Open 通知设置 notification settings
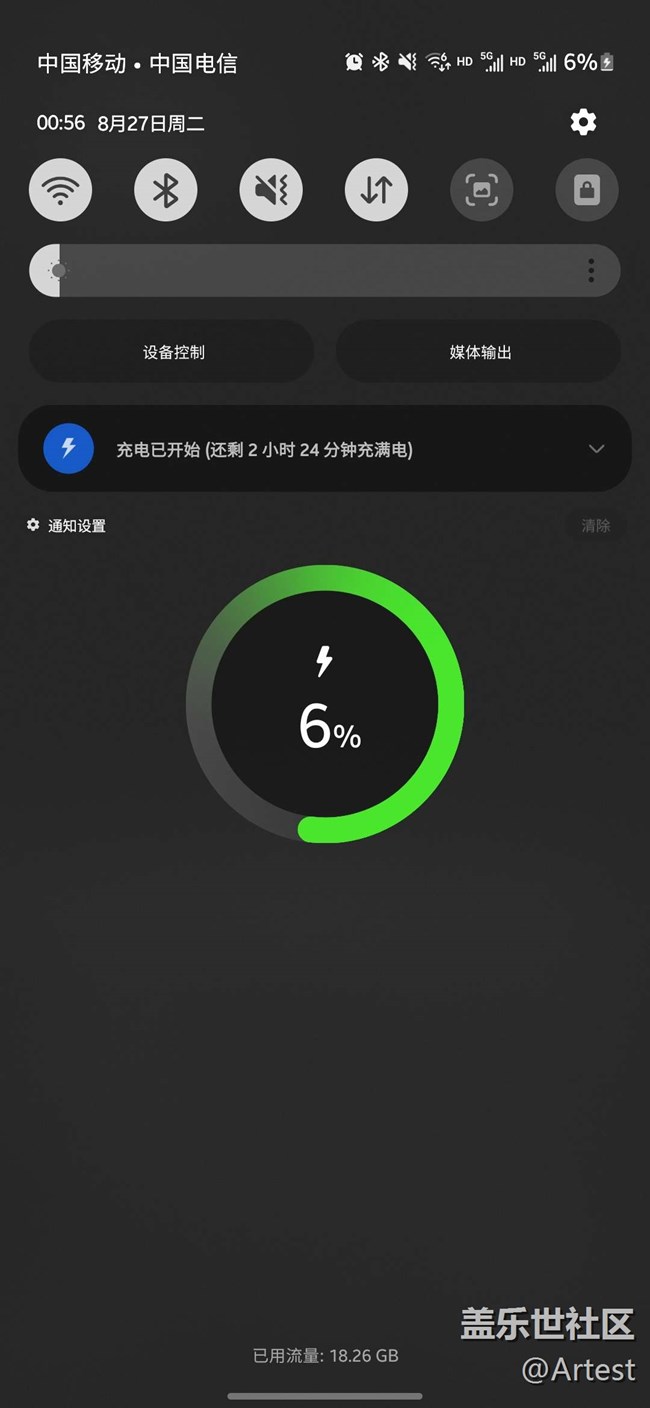The width and height of the screenshot is (650, 1408). coord(66,526)
